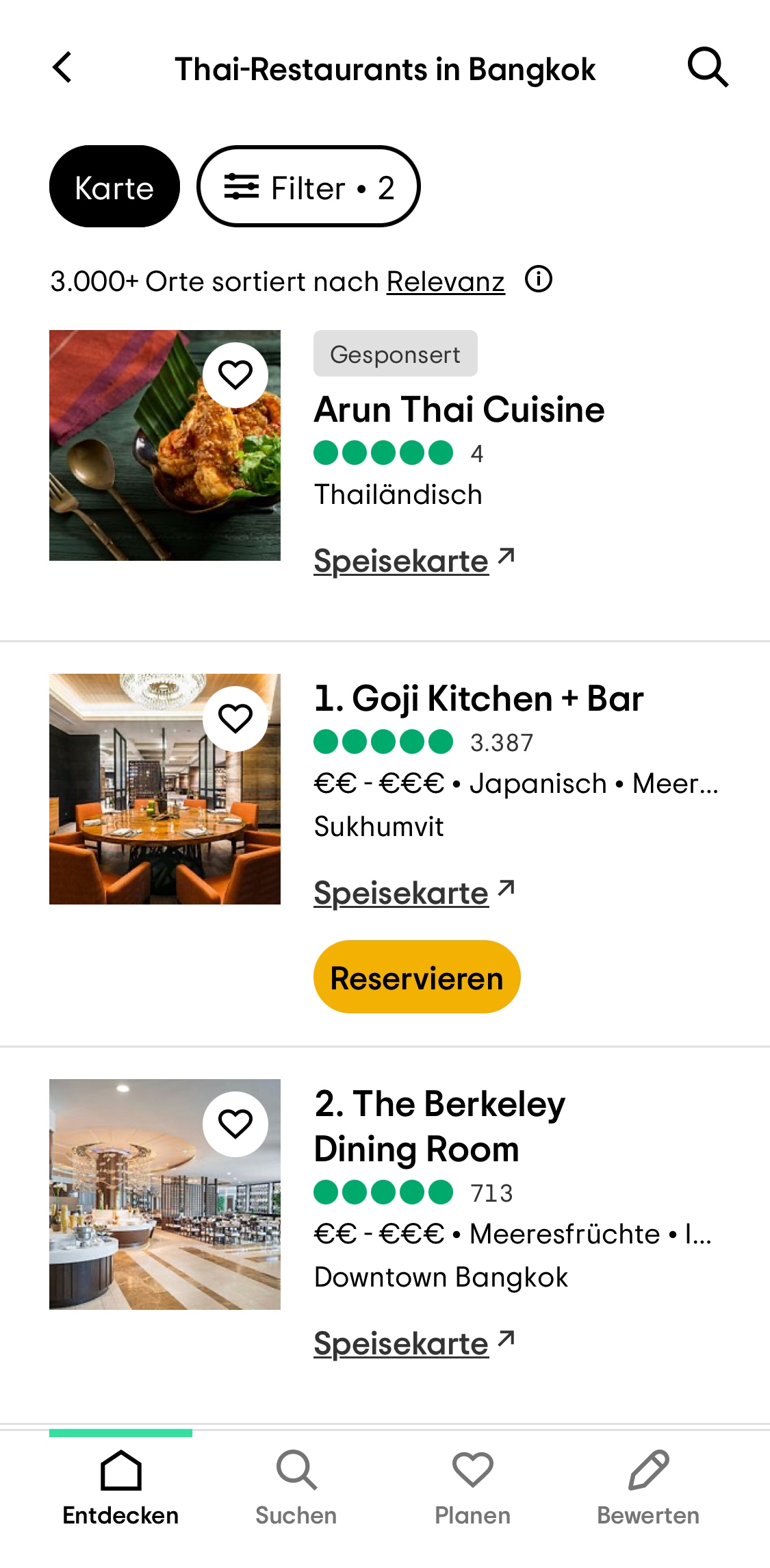Show the sorting info icon
Screen dimensions: 770x1568
coord(539,279)
